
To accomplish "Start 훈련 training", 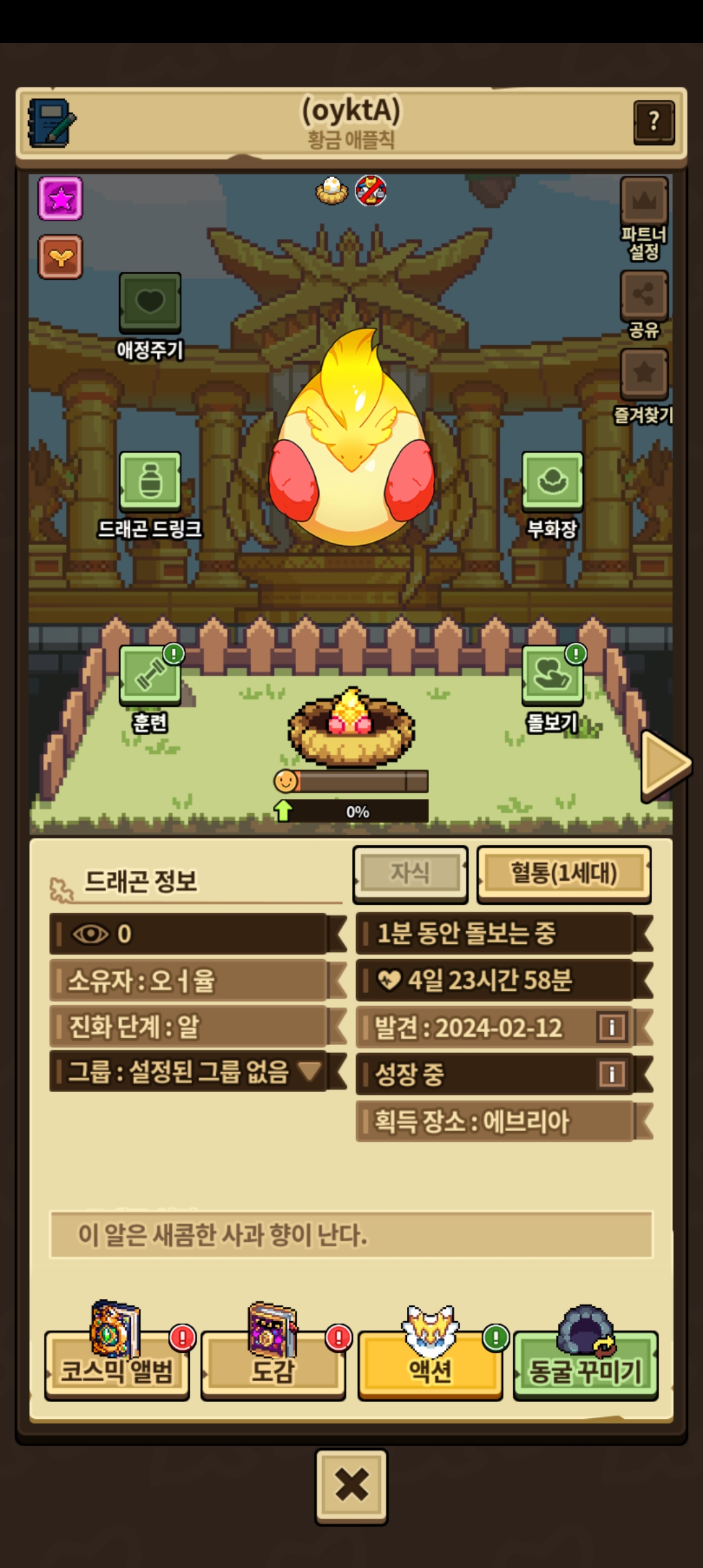I will (x=150, y=689).
